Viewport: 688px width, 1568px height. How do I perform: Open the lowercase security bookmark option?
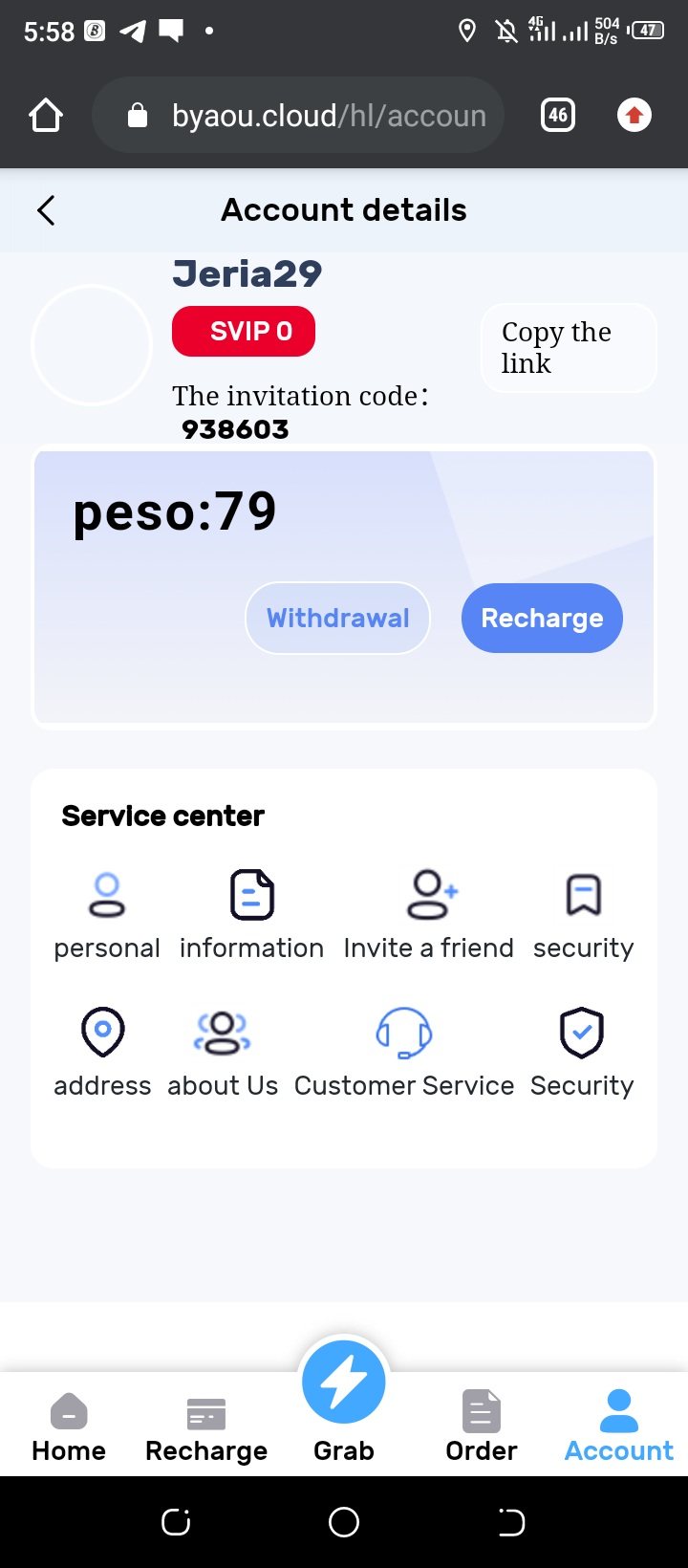coord(583,914)
